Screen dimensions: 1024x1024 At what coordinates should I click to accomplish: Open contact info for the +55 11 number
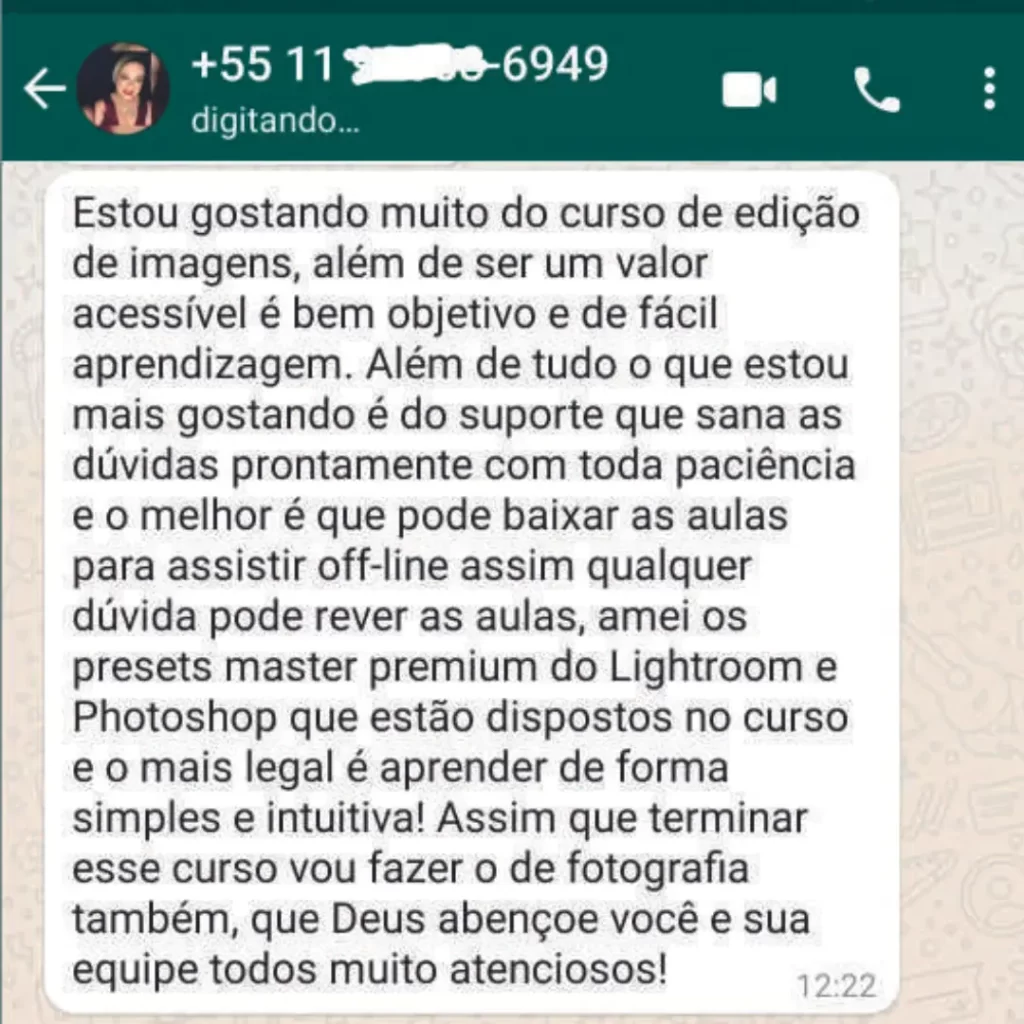(x=400, y=68)
